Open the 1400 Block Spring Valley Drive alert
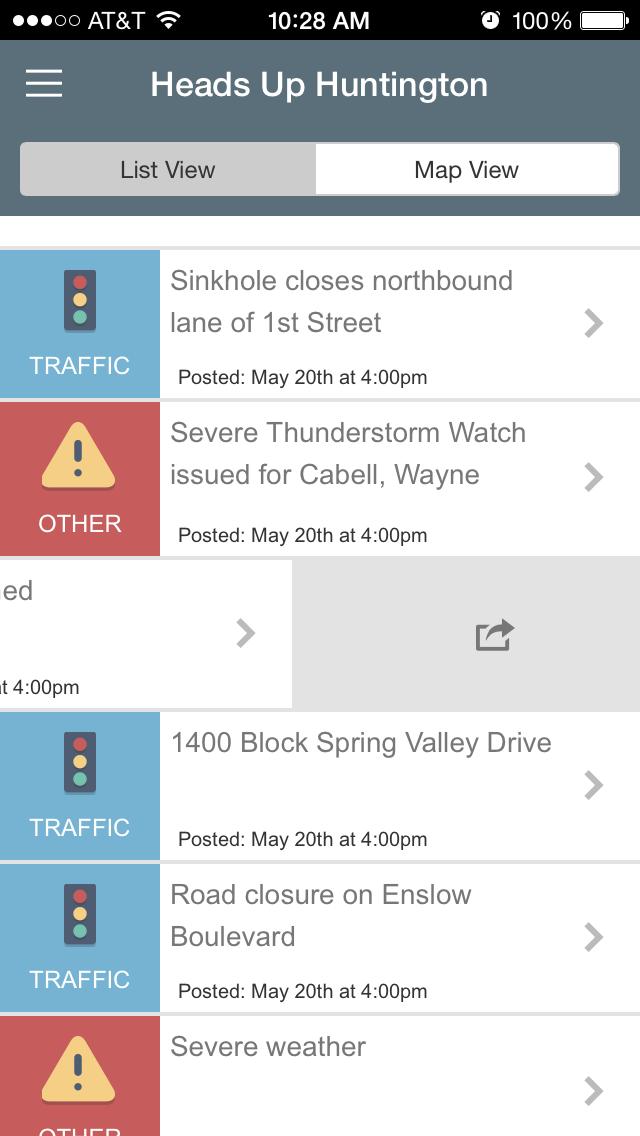This screenshot has width=640, height=1136. [380, 785]
